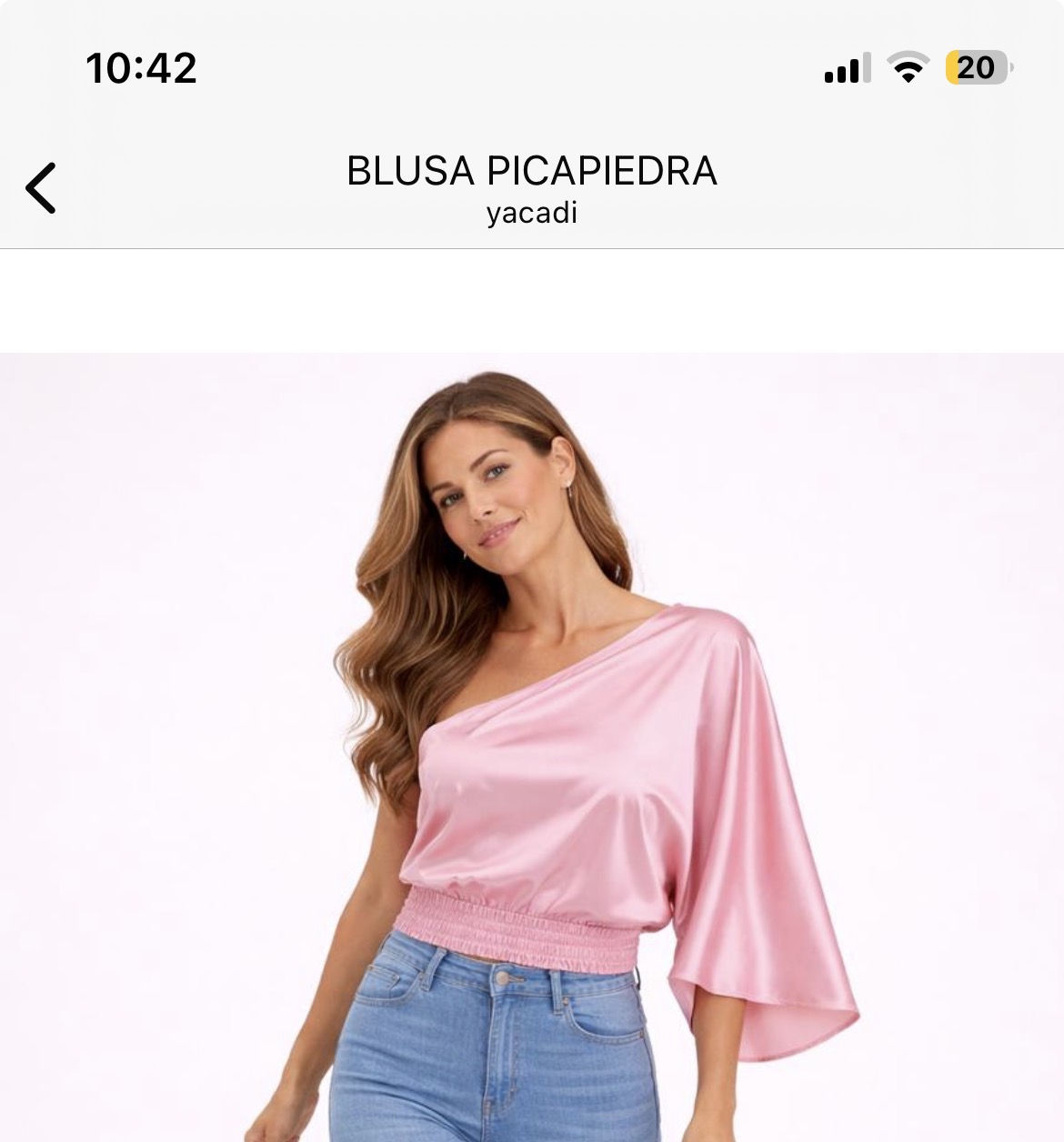Tap the BLUSA PICAPIEDRA title

coord(531,171)
